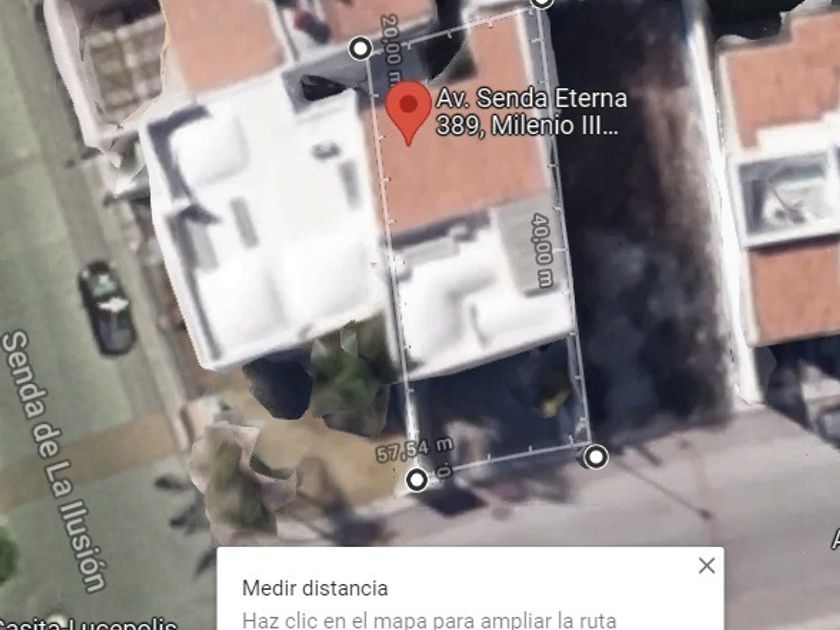Close the Medir distancia panel

click(x=707, y=566)
